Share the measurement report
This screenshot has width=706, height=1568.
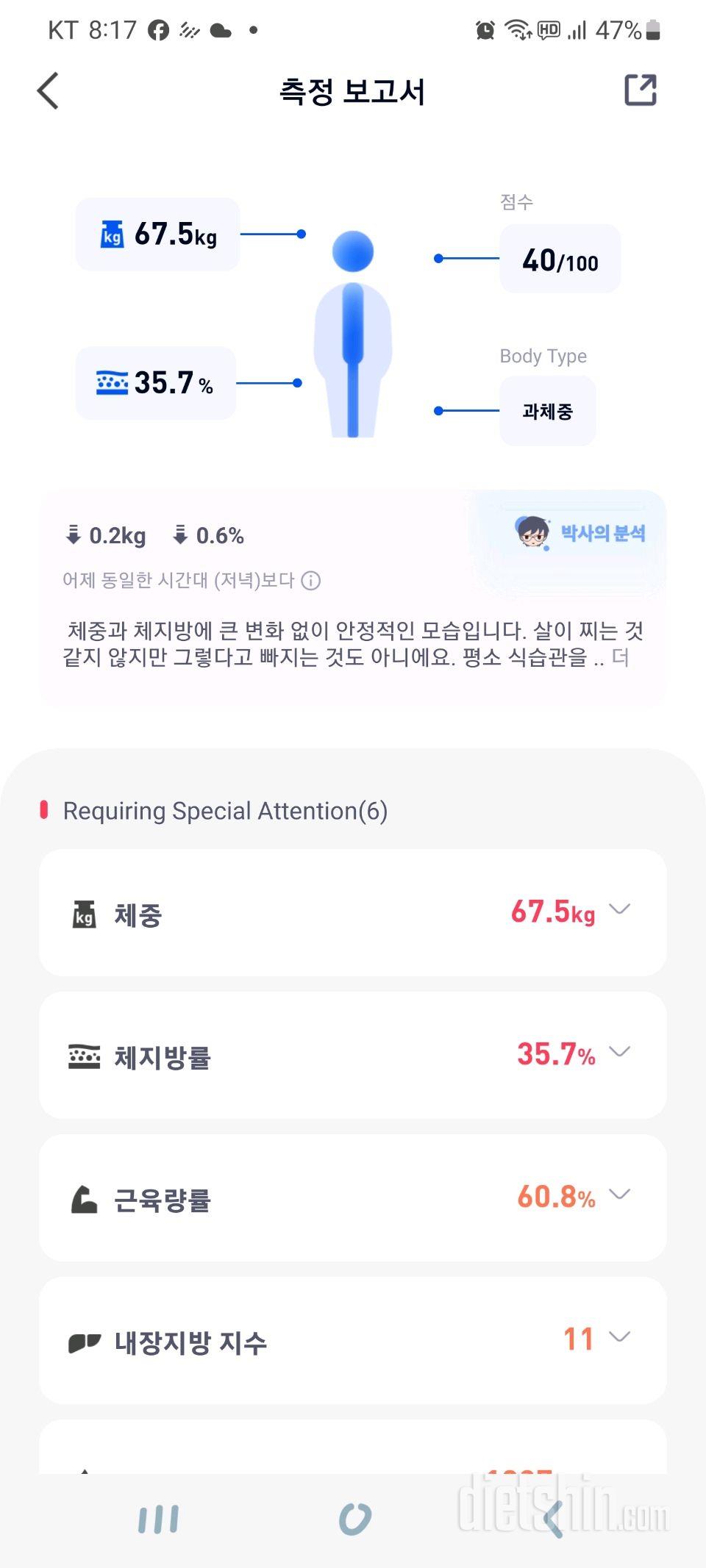click(x=640, y=90)
